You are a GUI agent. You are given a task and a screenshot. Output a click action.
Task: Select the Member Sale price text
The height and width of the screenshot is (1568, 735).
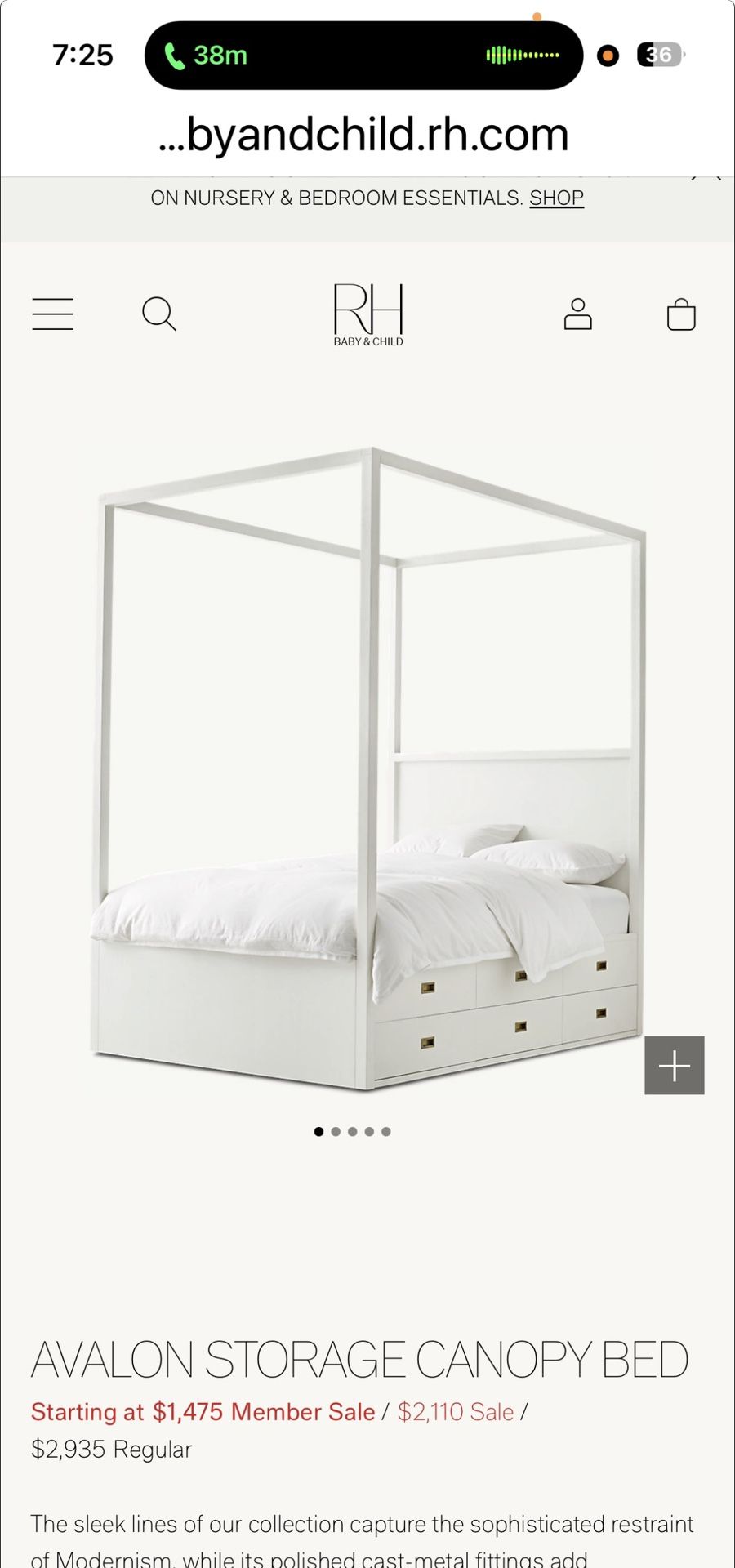pos(261,1411)
